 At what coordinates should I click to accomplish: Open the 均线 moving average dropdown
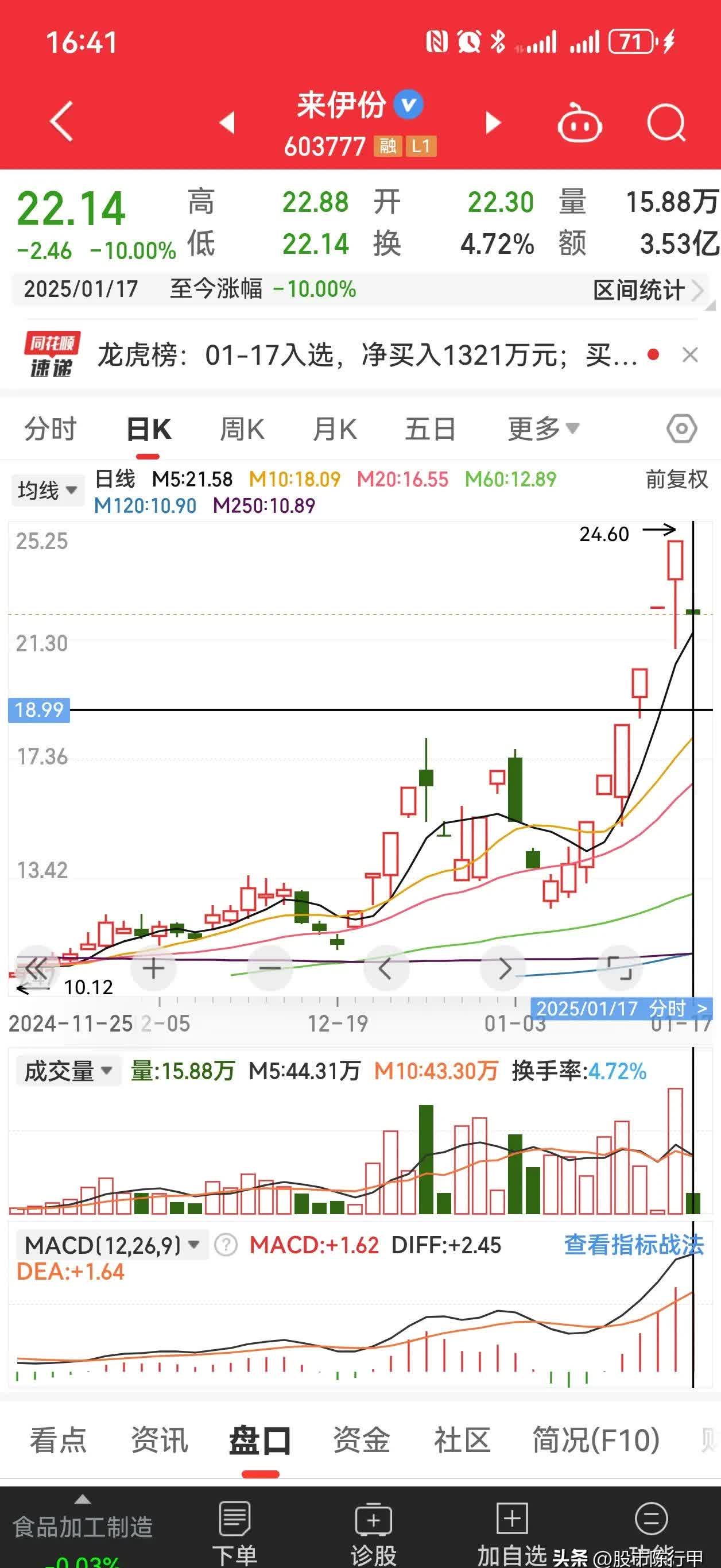48,490
